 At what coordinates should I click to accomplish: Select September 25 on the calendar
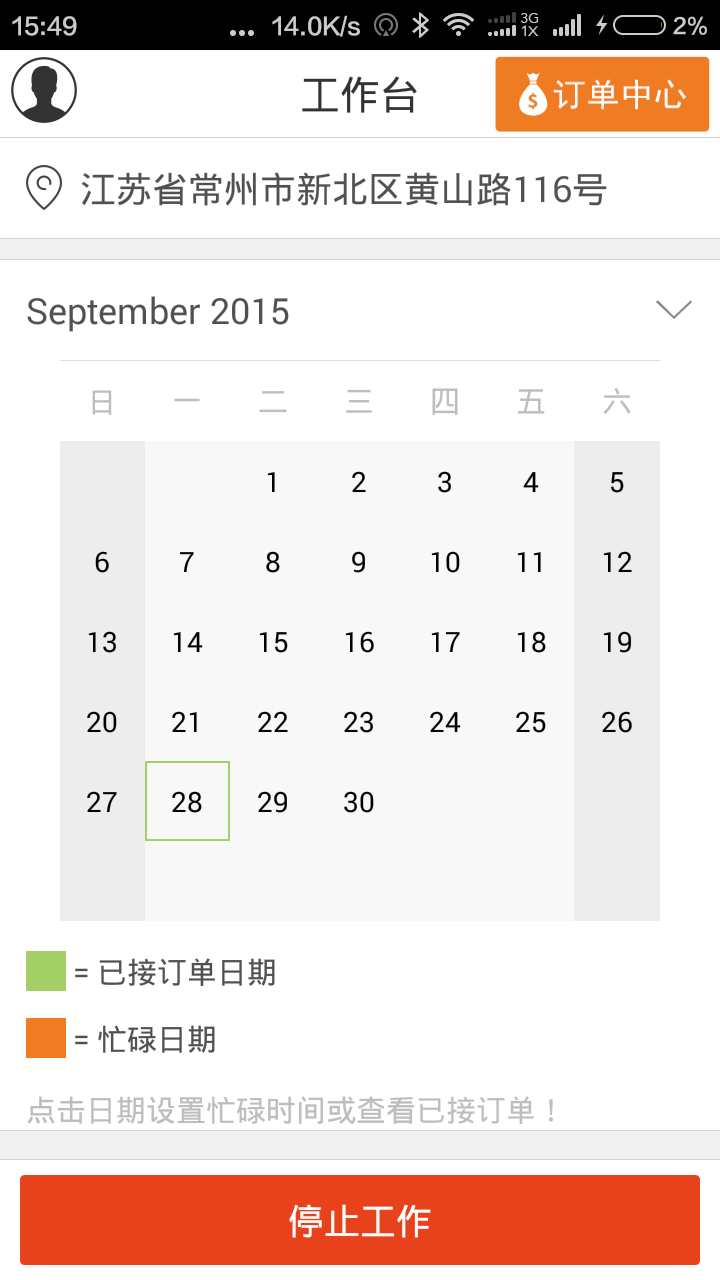tap(530, 722)
